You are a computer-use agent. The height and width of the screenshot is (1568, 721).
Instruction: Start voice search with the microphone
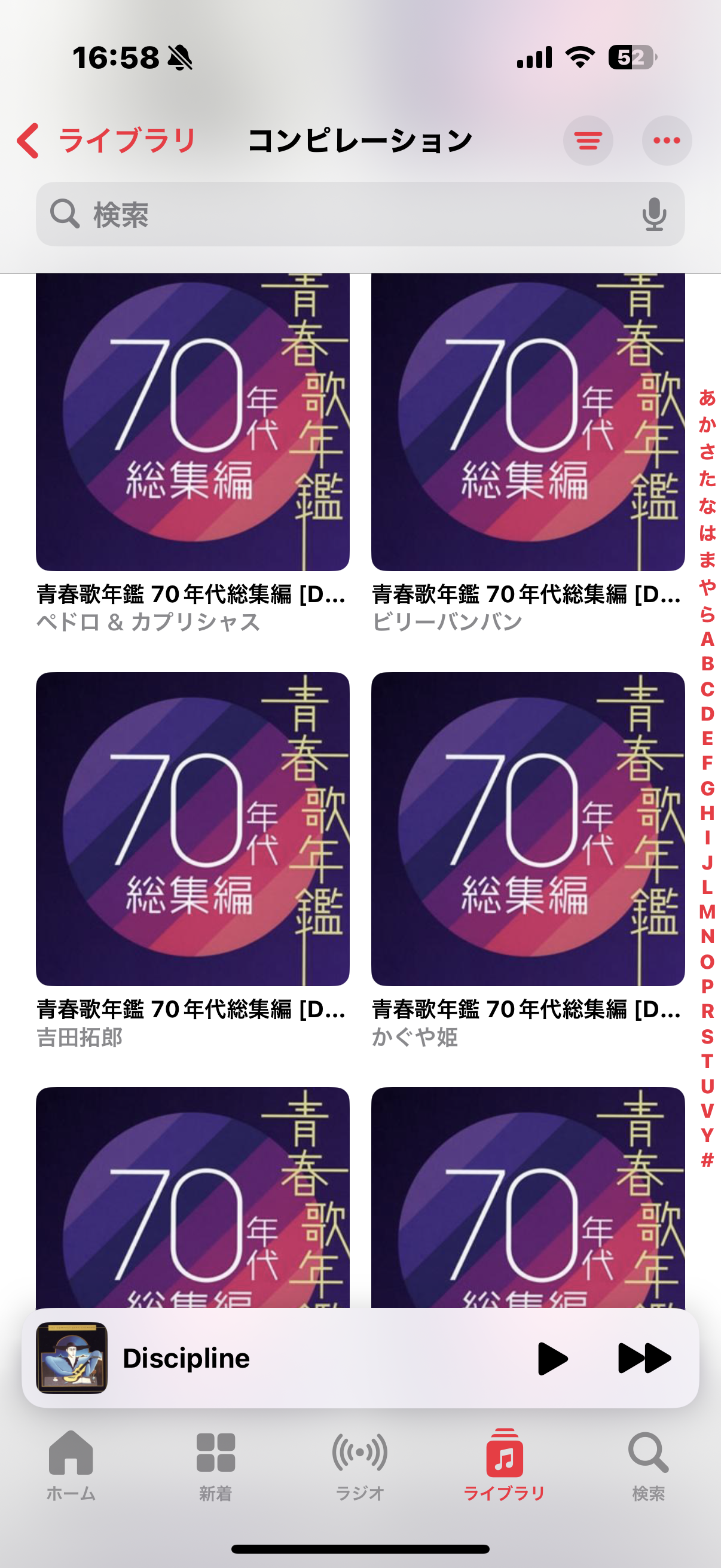tap(654, 214)
